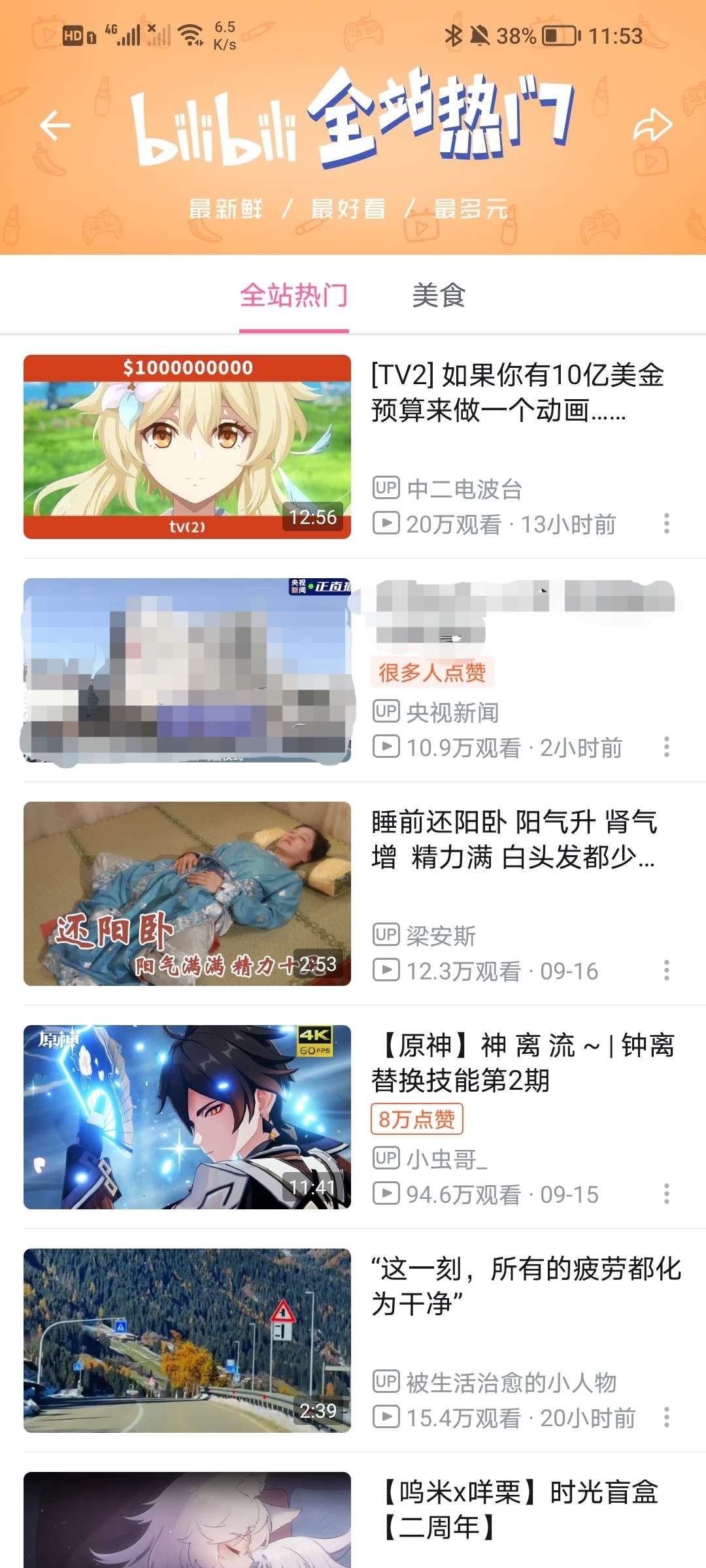Open the 【呜米x咩栗】时光盲盒 video
Screen dimensions: 706x1568
coord(188,1522)
